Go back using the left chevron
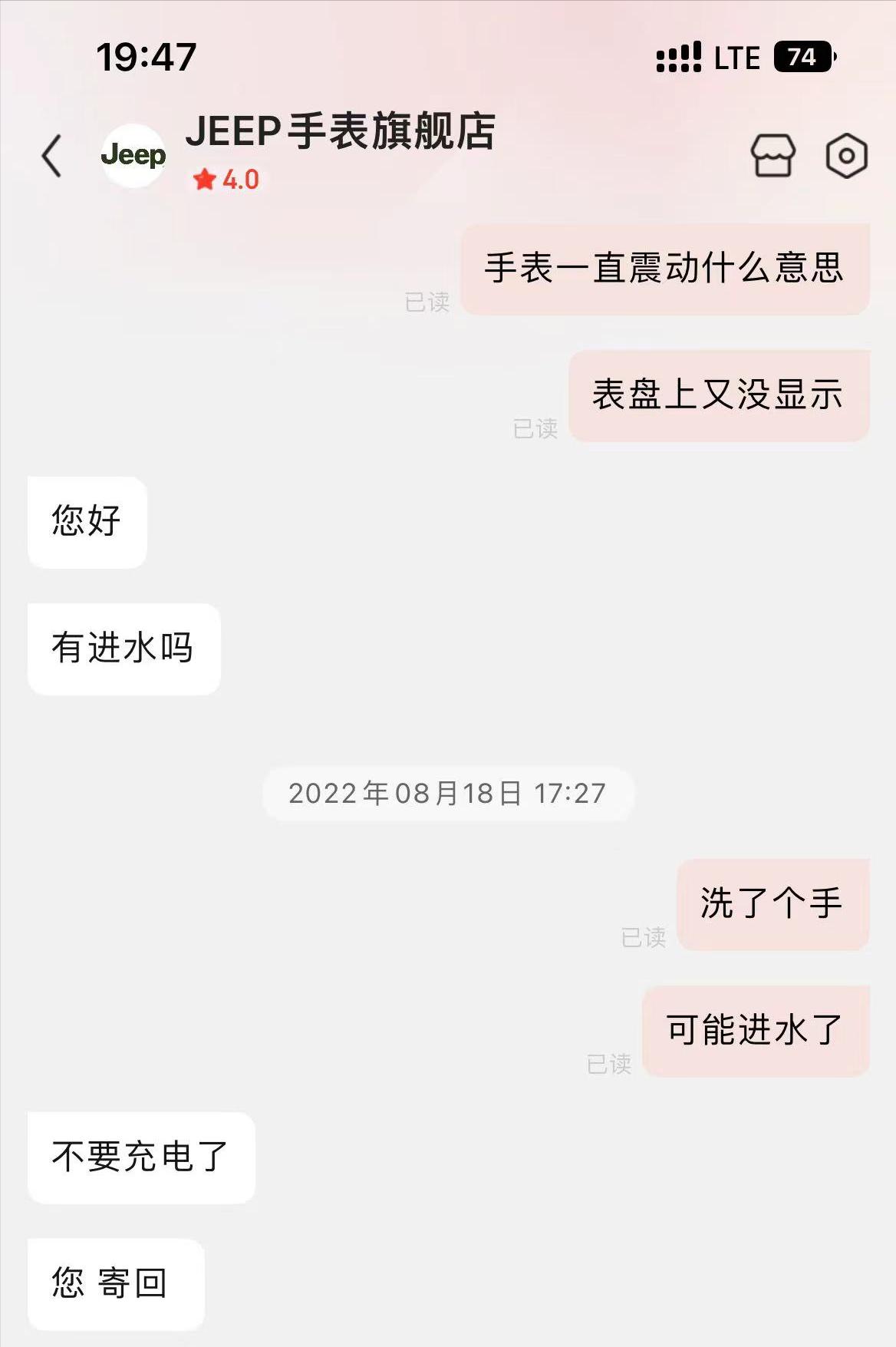The height and width of the screenshot is (1347, 896). (x=51, y=154)
